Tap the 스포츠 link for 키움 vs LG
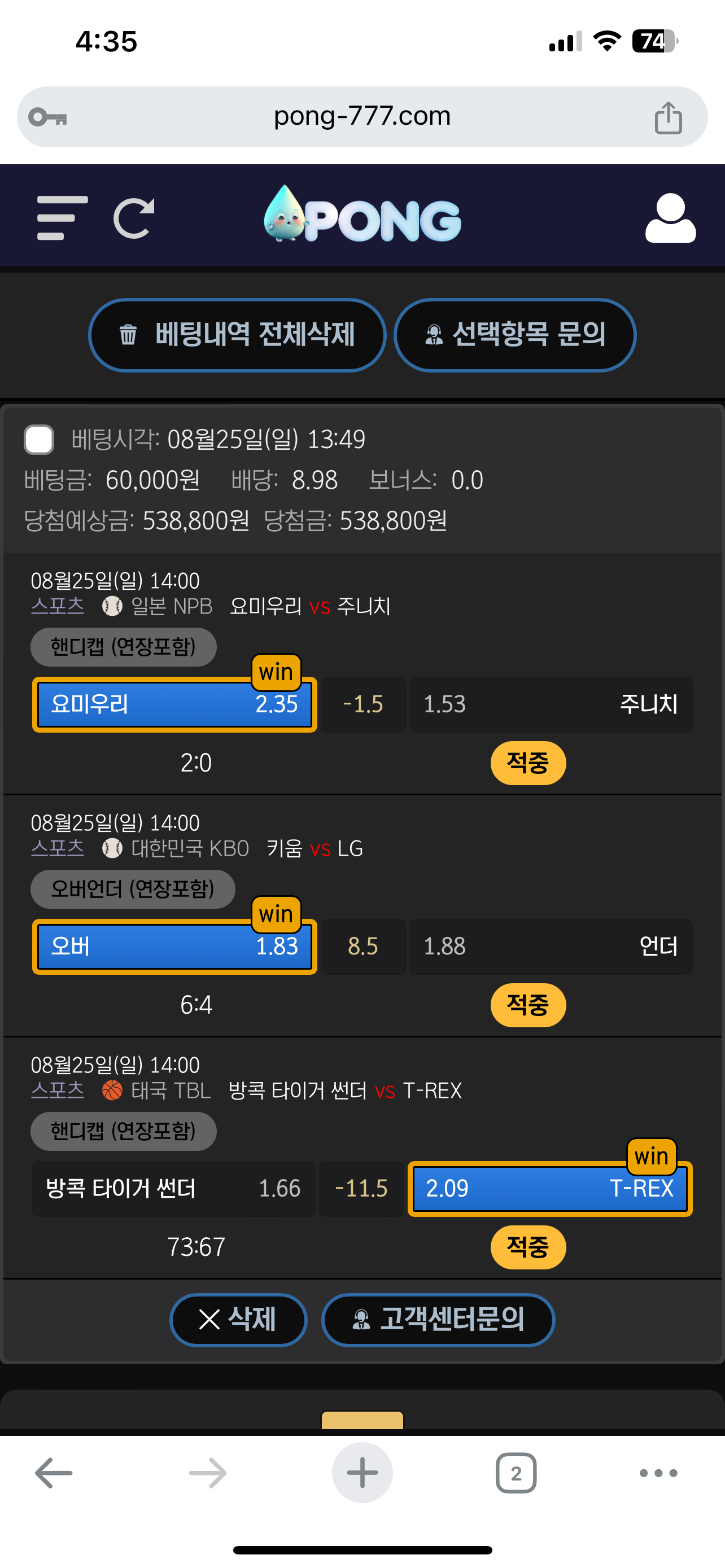 (58, 848)
